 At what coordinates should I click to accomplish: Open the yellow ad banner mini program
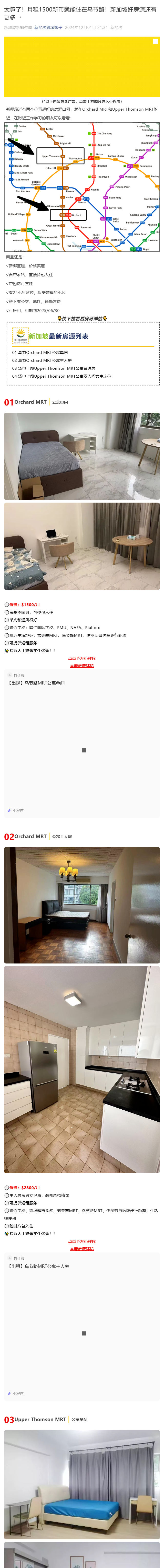pyautogui.click(x=82, y=66)
